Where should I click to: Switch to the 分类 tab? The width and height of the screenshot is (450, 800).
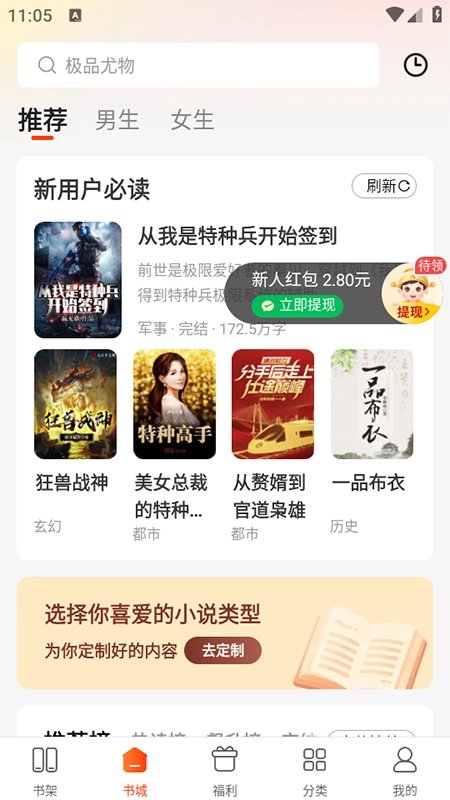315,771
